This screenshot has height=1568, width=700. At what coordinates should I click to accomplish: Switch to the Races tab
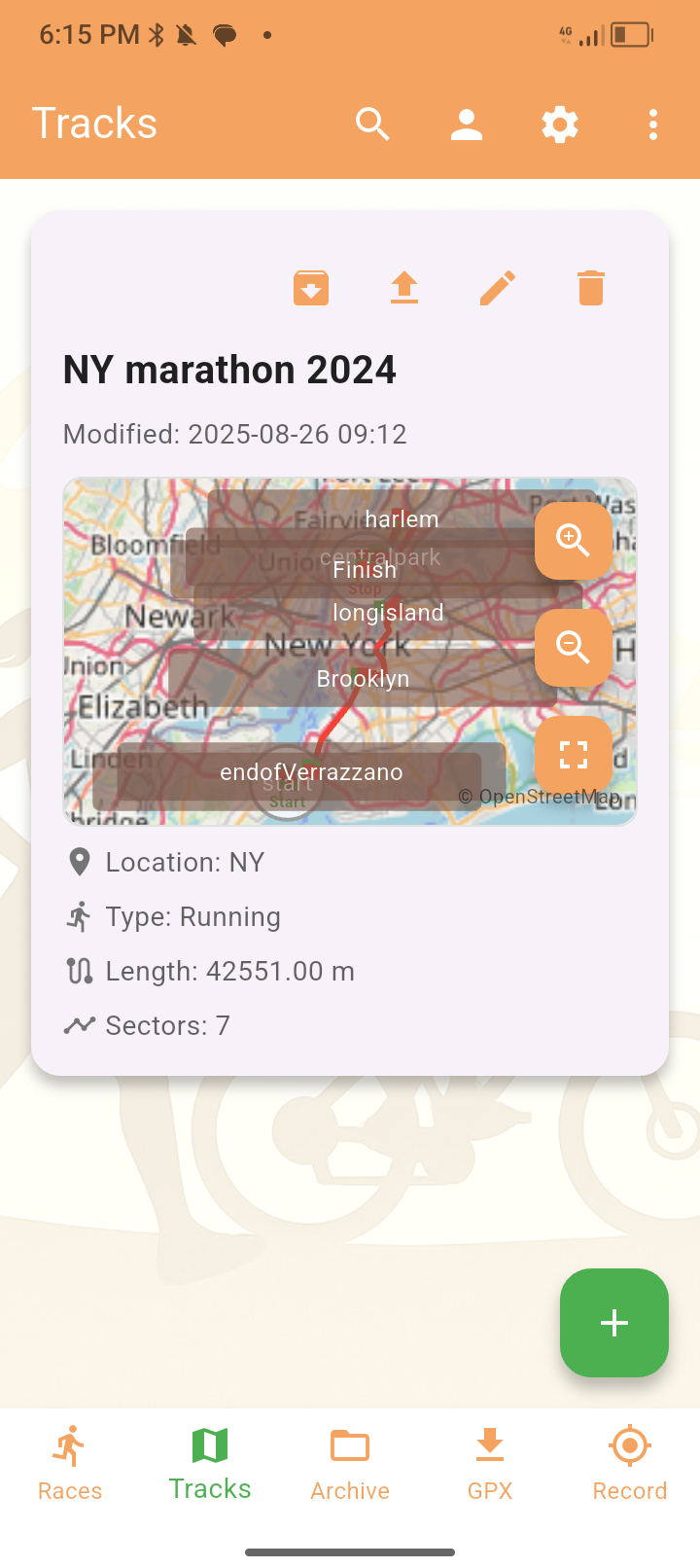coord(70,1464)
